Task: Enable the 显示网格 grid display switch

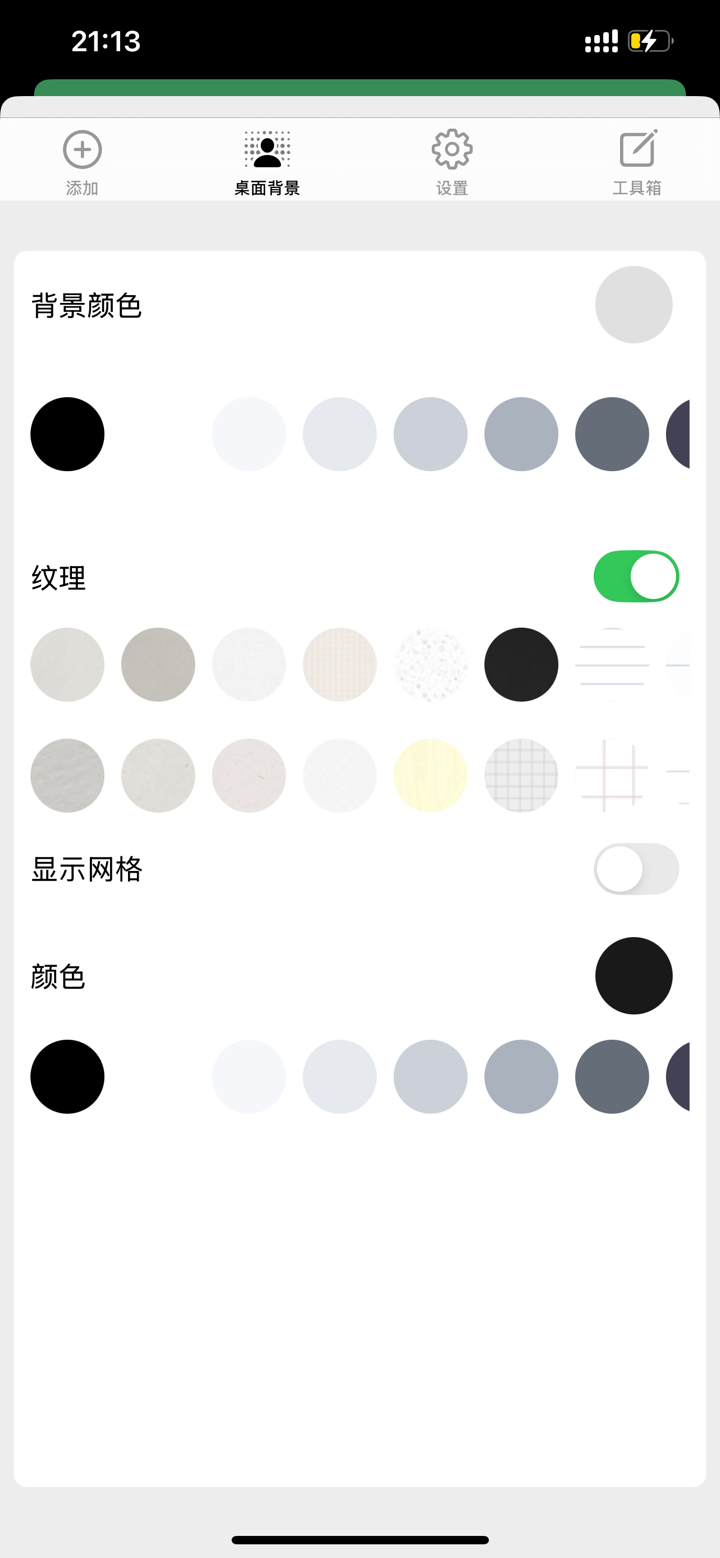Action: pyautogui.click(x=636, y=869)
